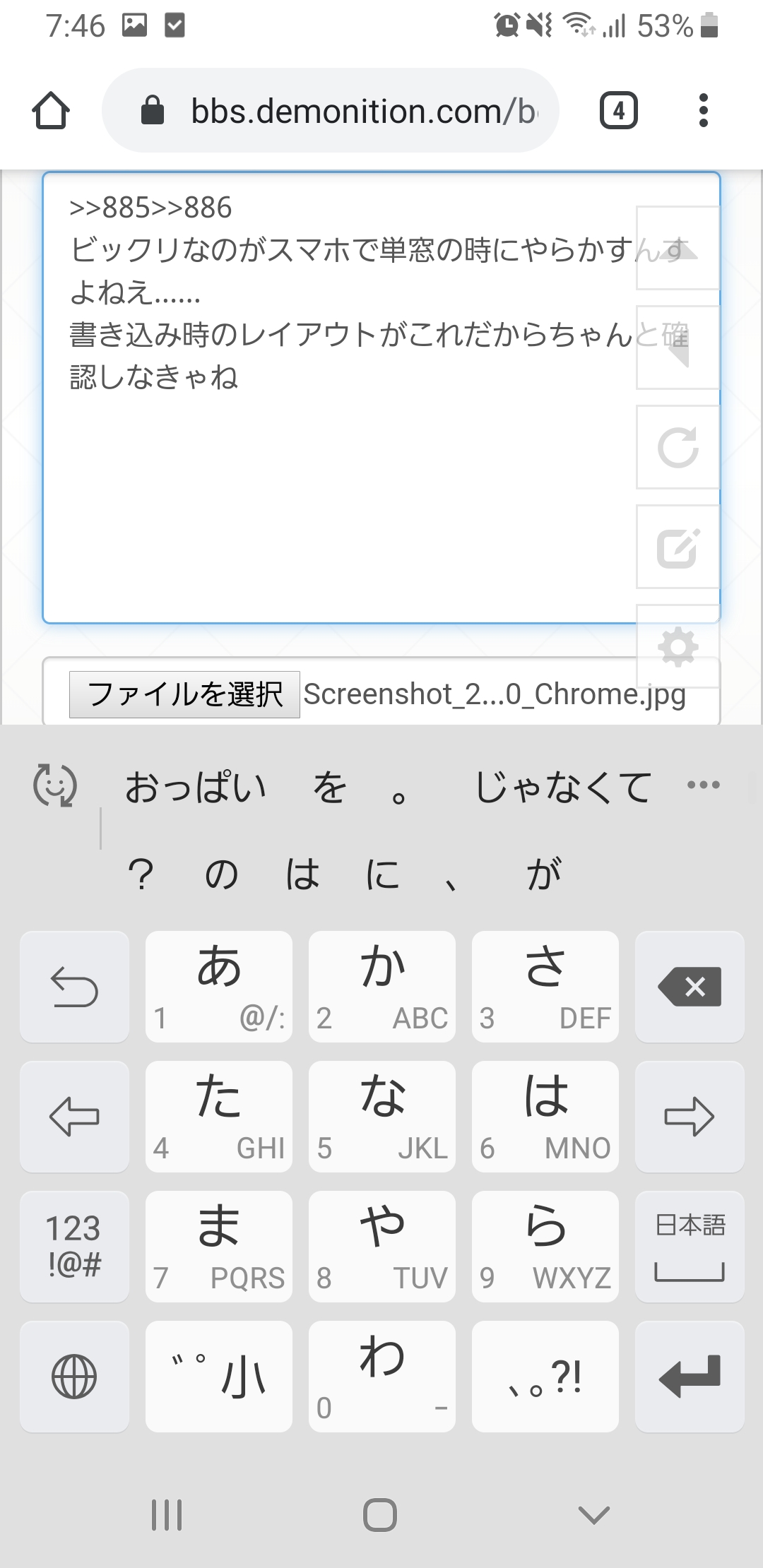Tap the Chrome home icon

pos(51,111)
